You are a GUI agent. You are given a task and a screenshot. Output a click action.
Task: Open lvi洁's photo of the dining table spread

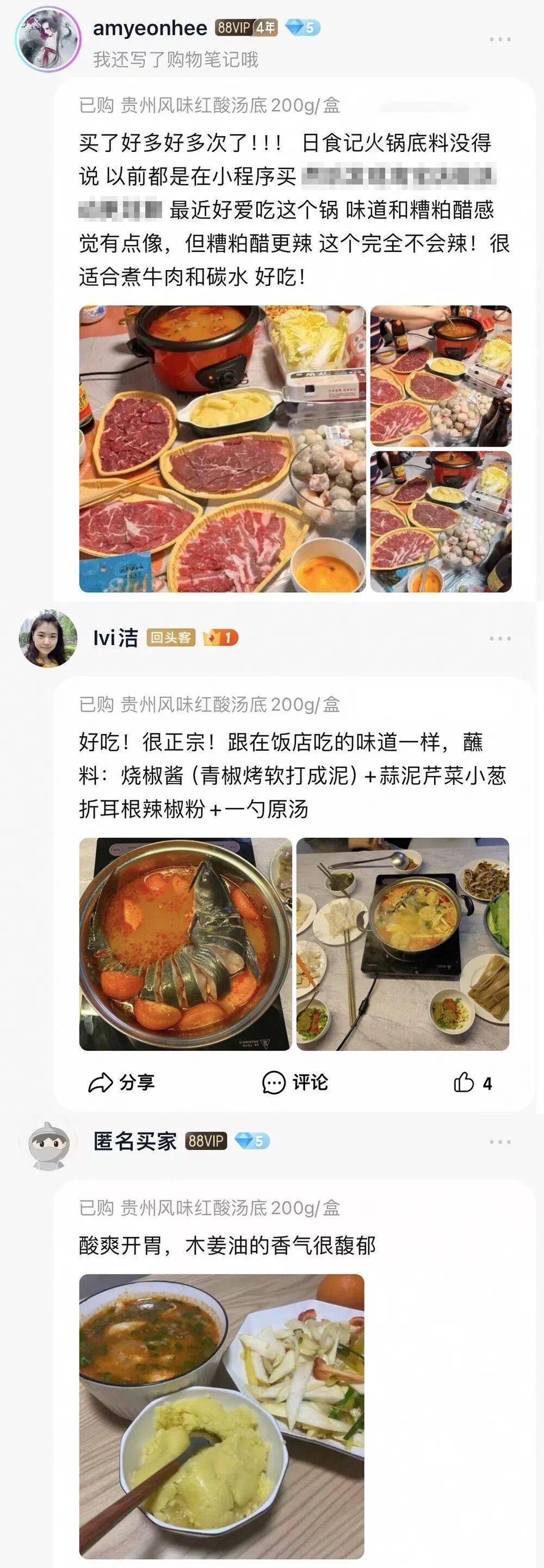[402, 944]
